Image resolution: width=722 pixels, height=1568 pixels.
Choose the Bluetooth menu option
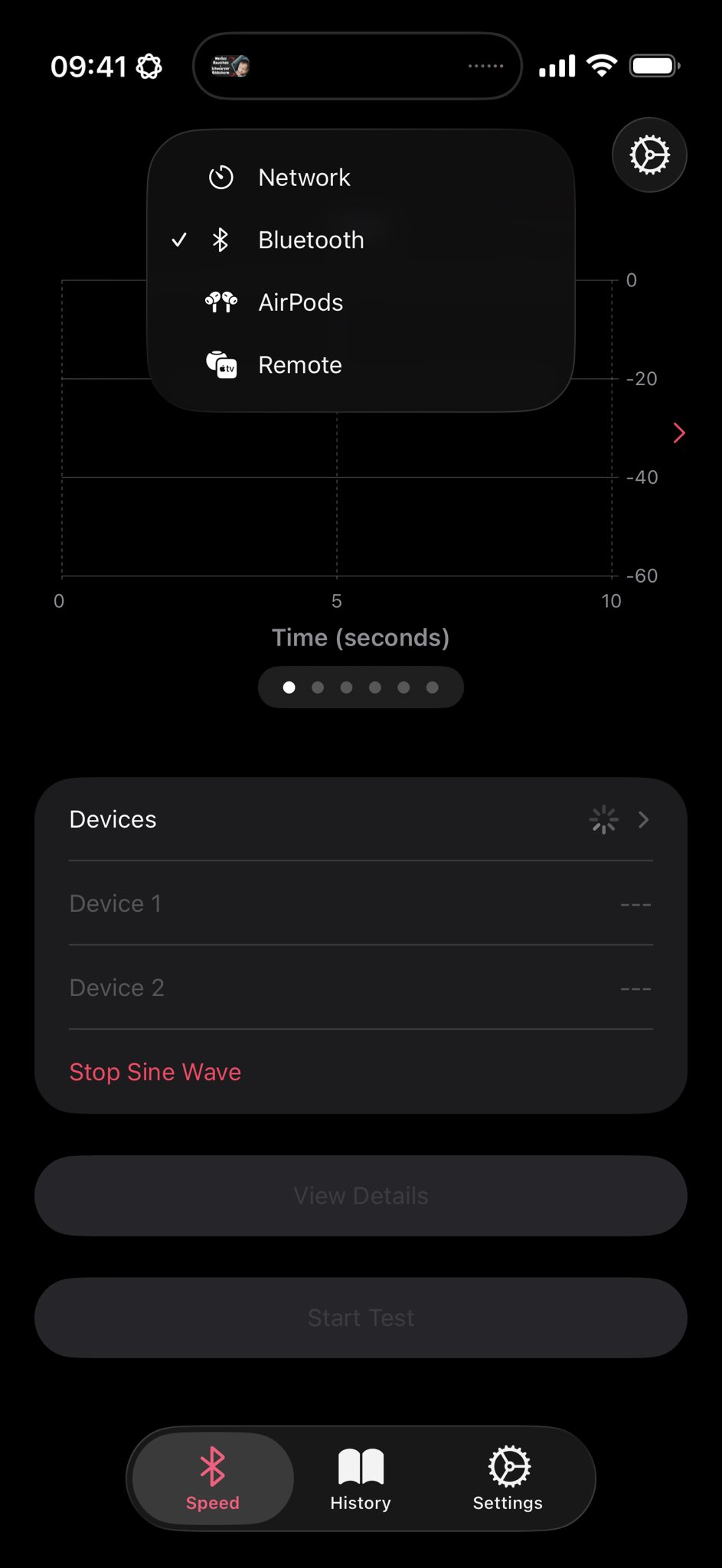[310, 240]
